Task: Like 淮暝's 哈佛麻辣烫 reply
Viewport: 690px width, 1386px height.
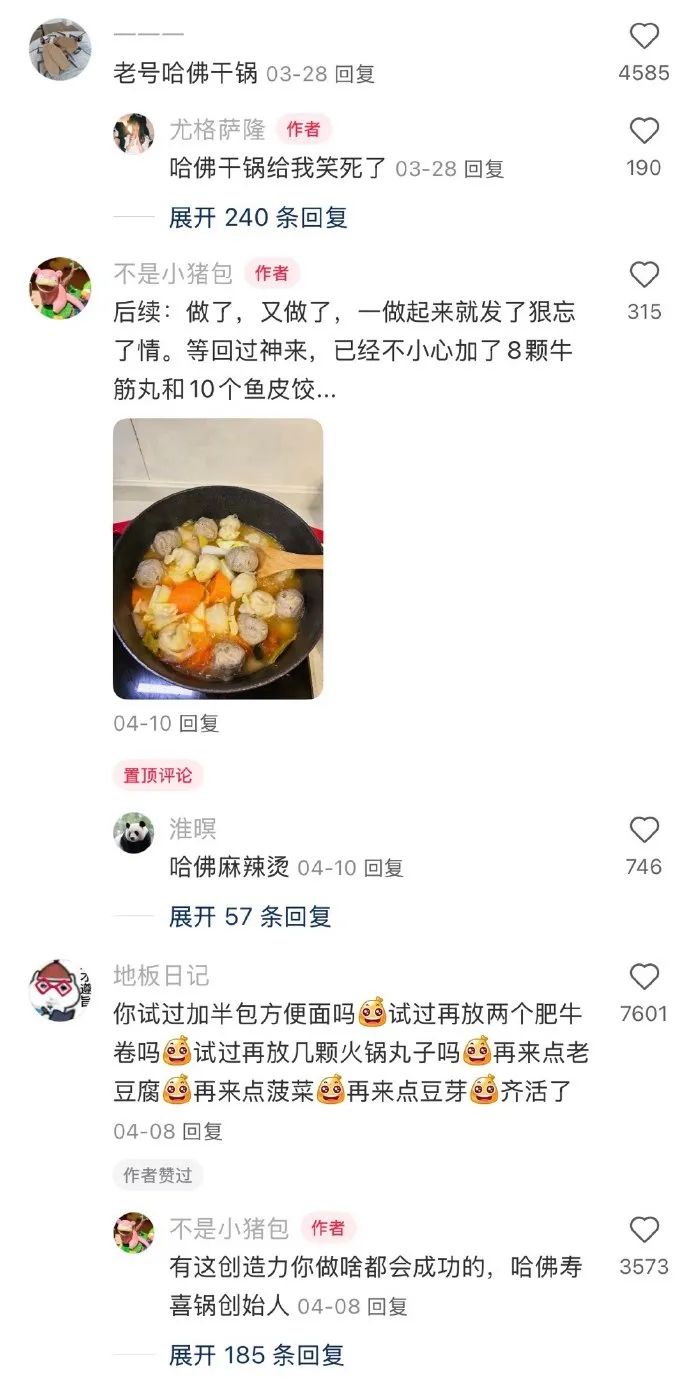Action: (x=644, y=830)
